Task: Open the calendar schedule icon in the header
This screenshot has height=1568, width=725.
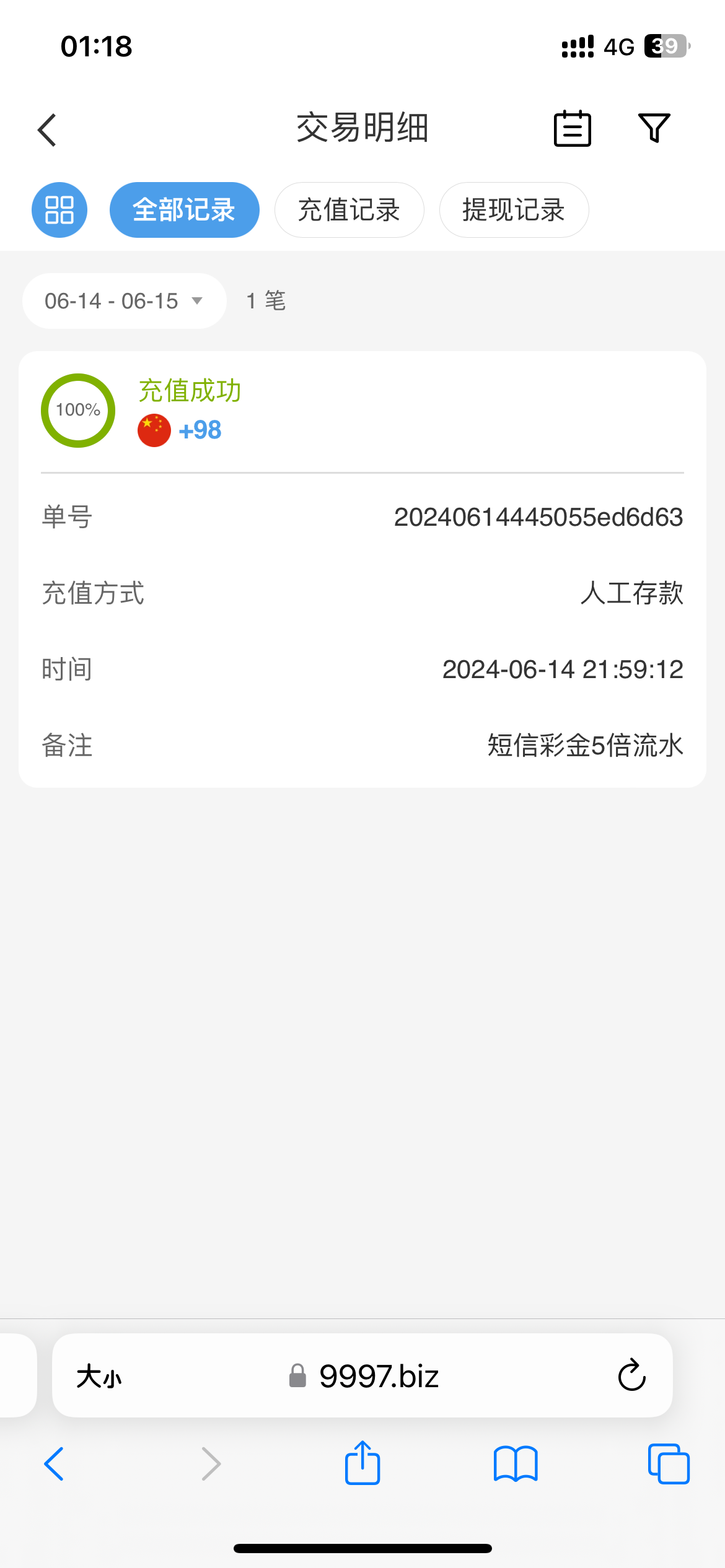Action: (x=571, y=129)
